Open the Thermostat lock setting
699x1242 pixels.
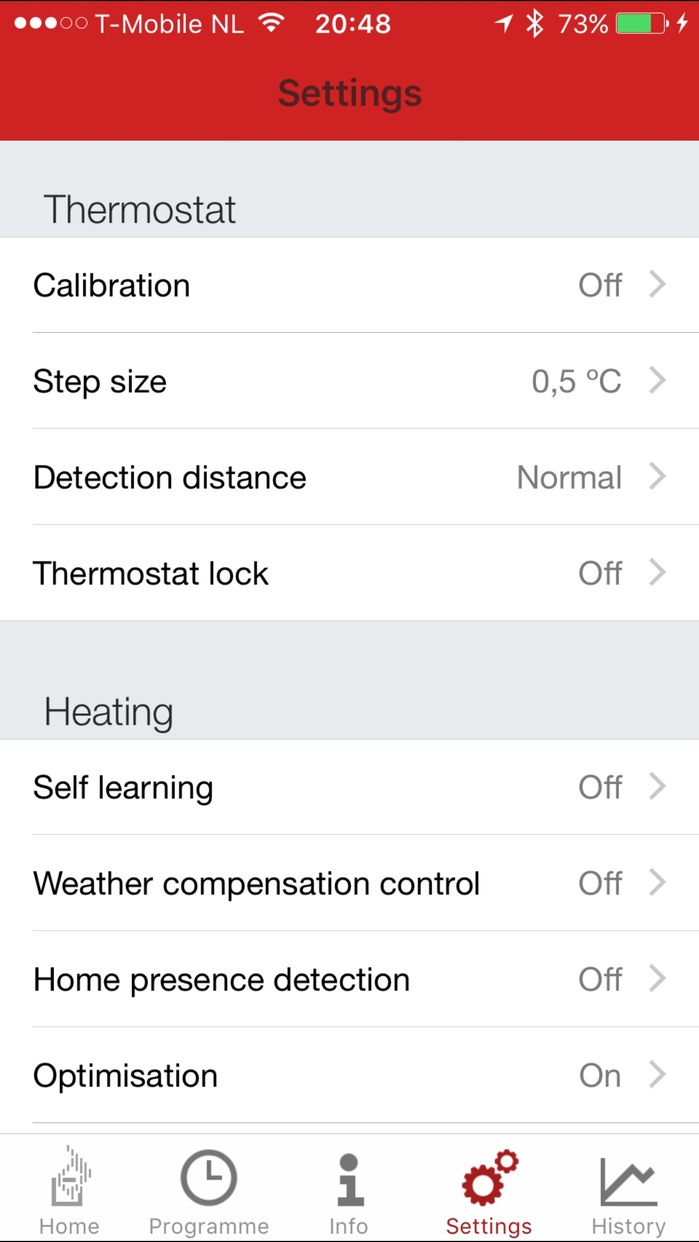[349, 573]
